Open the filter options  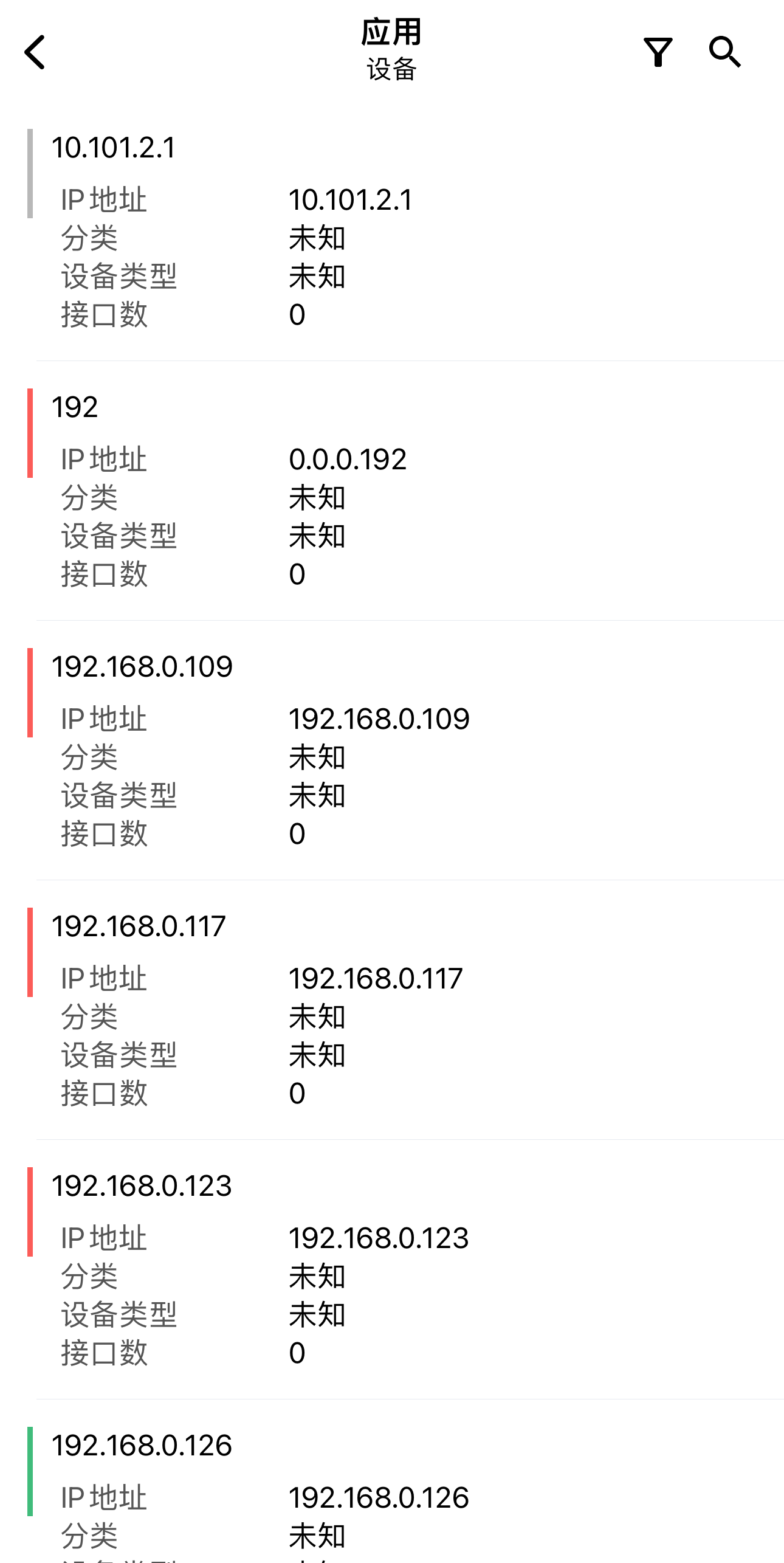click(658, 52)
